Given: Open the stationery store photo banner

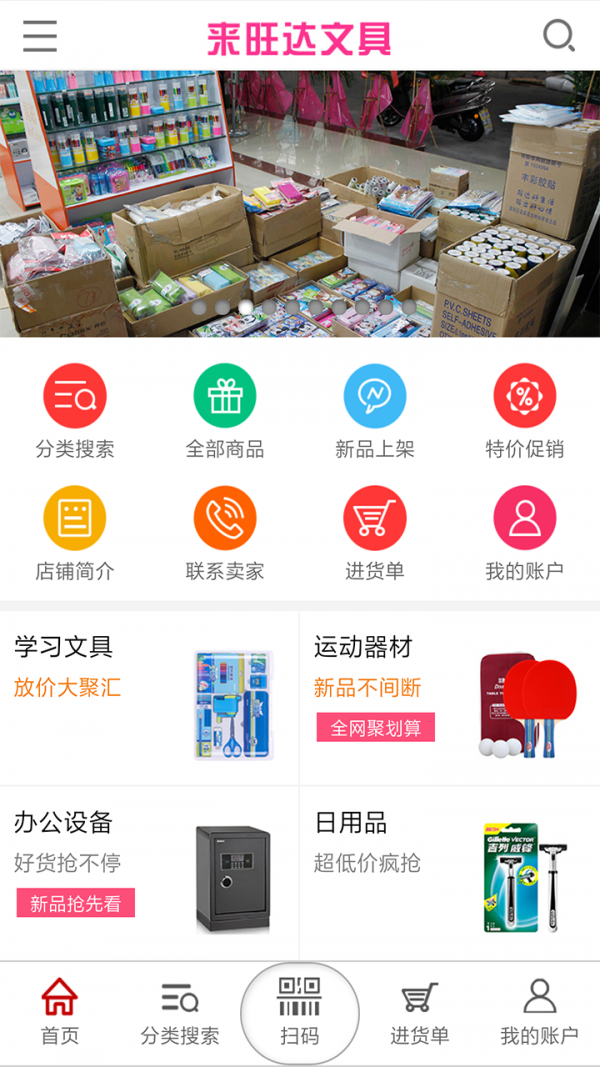Looking at the screenshot, I should [300, 203].
